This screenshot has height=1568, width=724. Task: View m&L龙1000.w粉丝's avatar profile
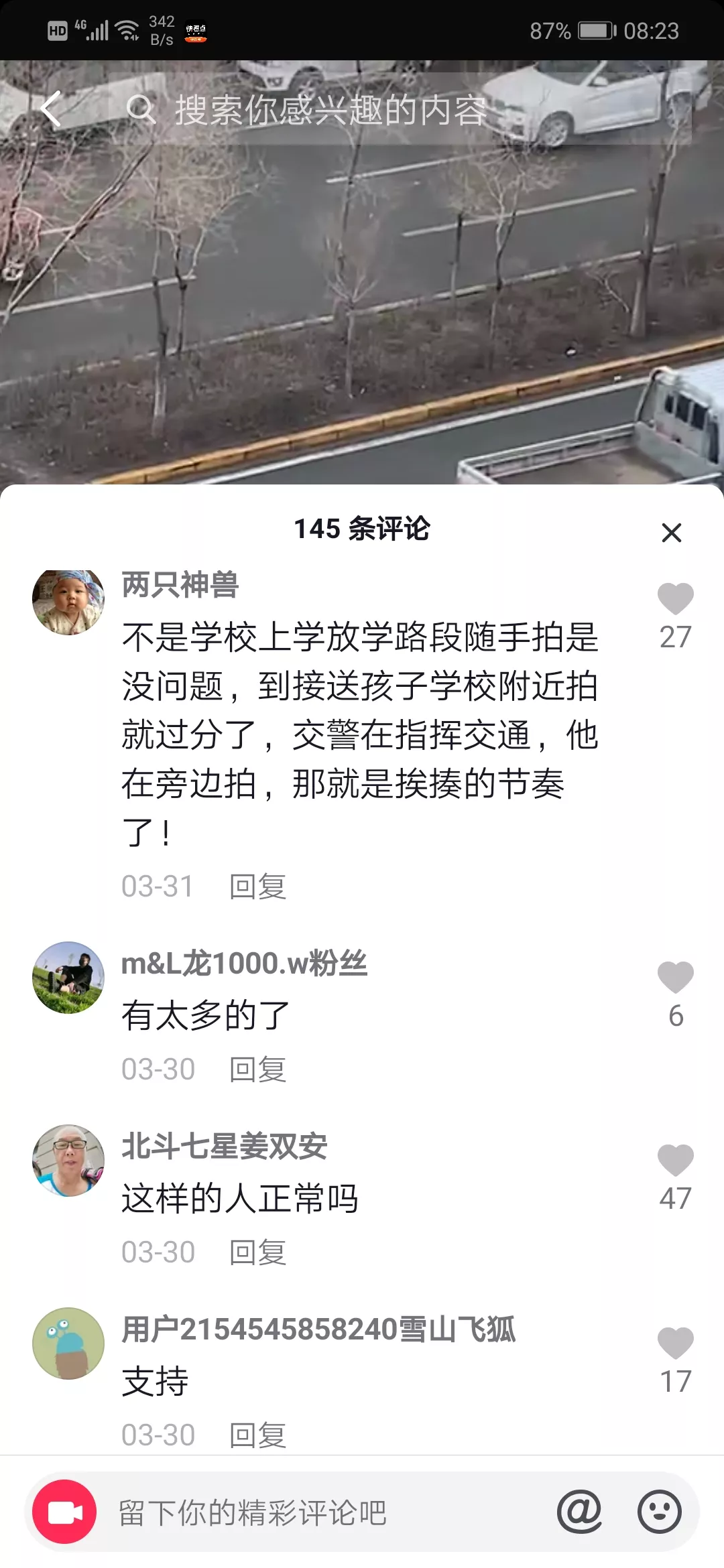[x=68, y=978]
